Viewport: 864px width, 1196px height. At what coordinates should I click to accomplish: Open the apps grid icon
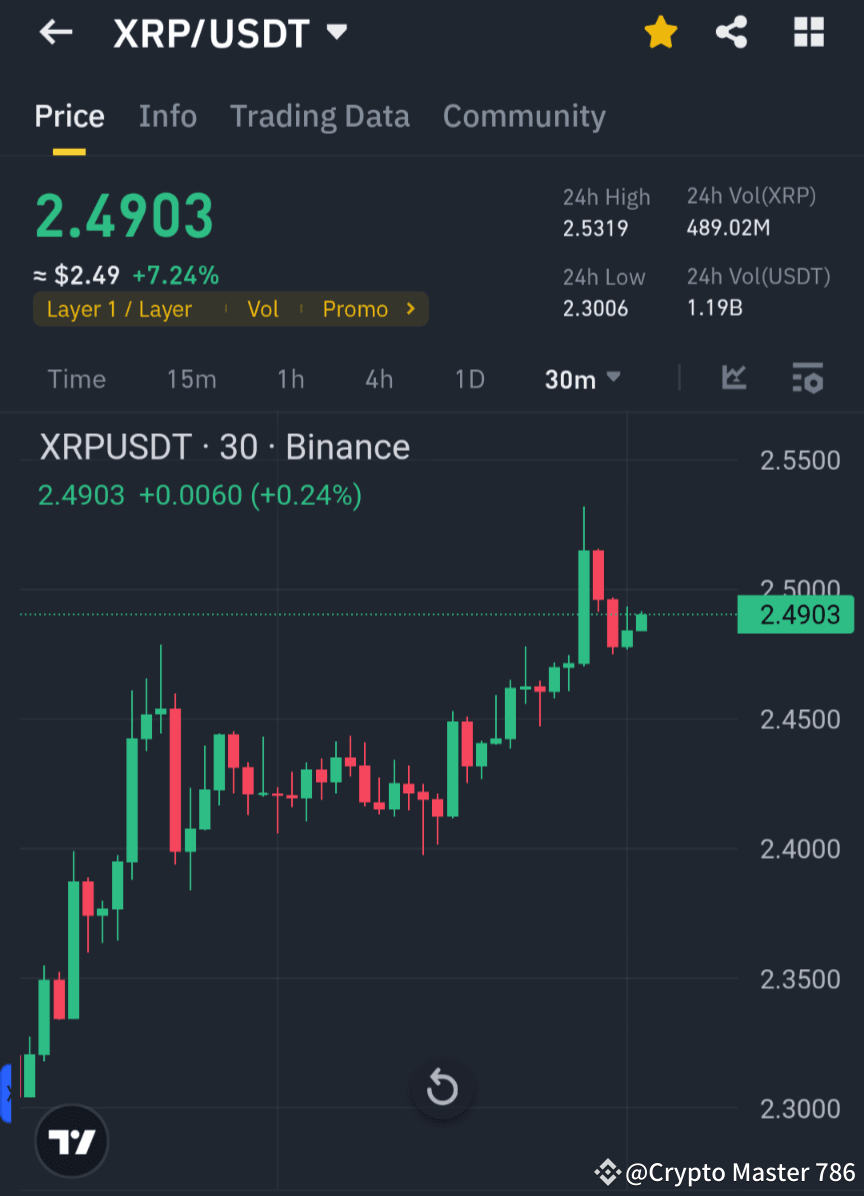[806, 32]
